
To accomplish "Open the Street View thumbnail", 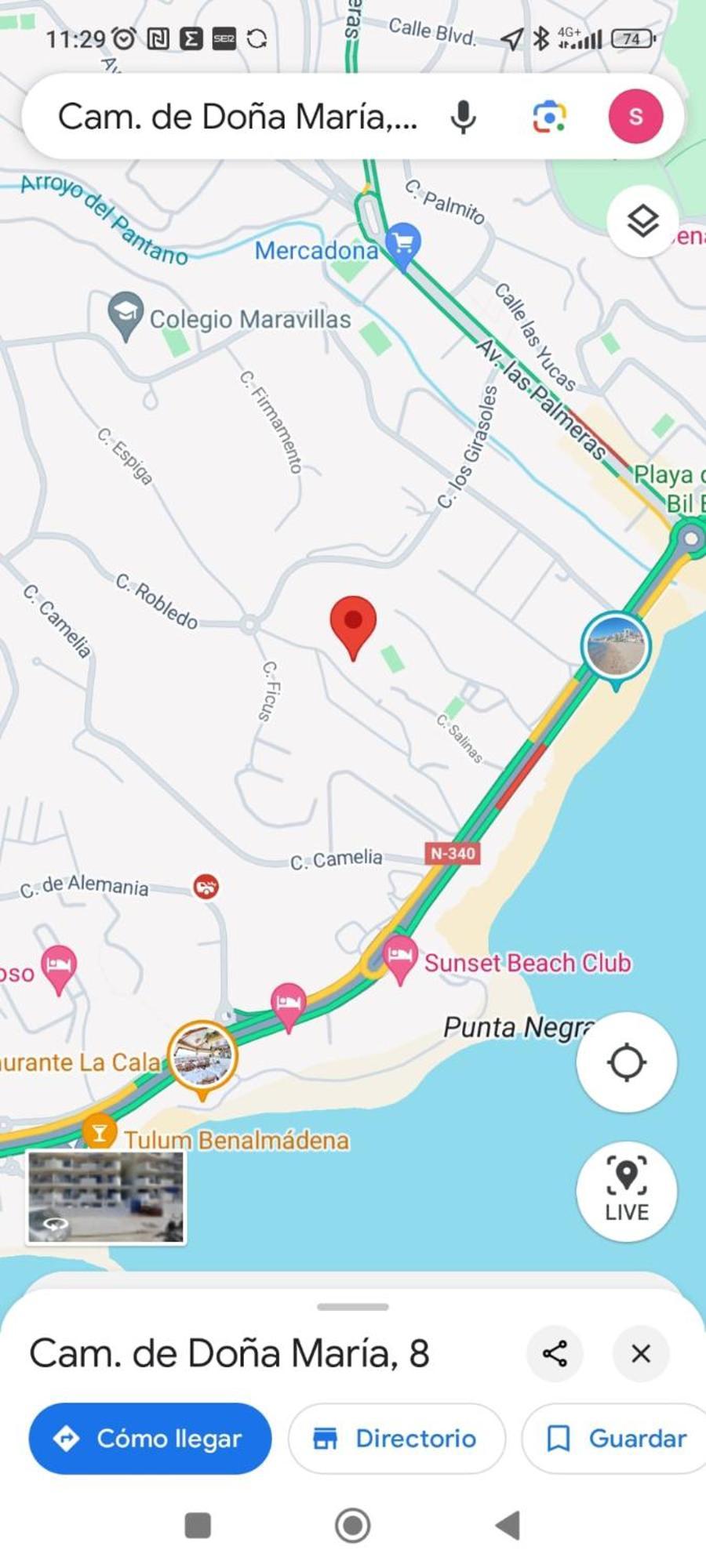I will point(106,1196).
